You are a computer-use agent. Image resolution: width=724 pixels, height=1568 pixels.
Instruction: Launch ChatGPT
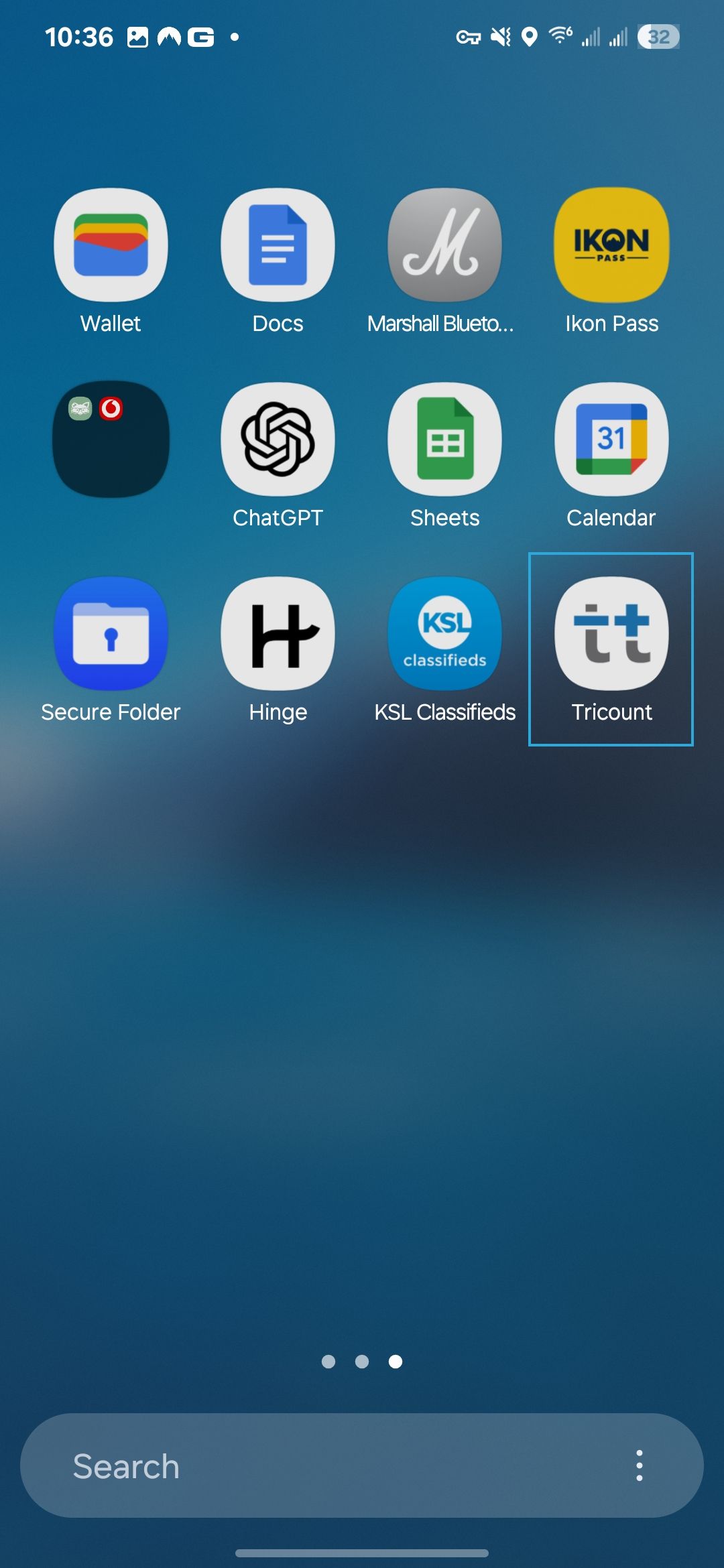point(278,439)
